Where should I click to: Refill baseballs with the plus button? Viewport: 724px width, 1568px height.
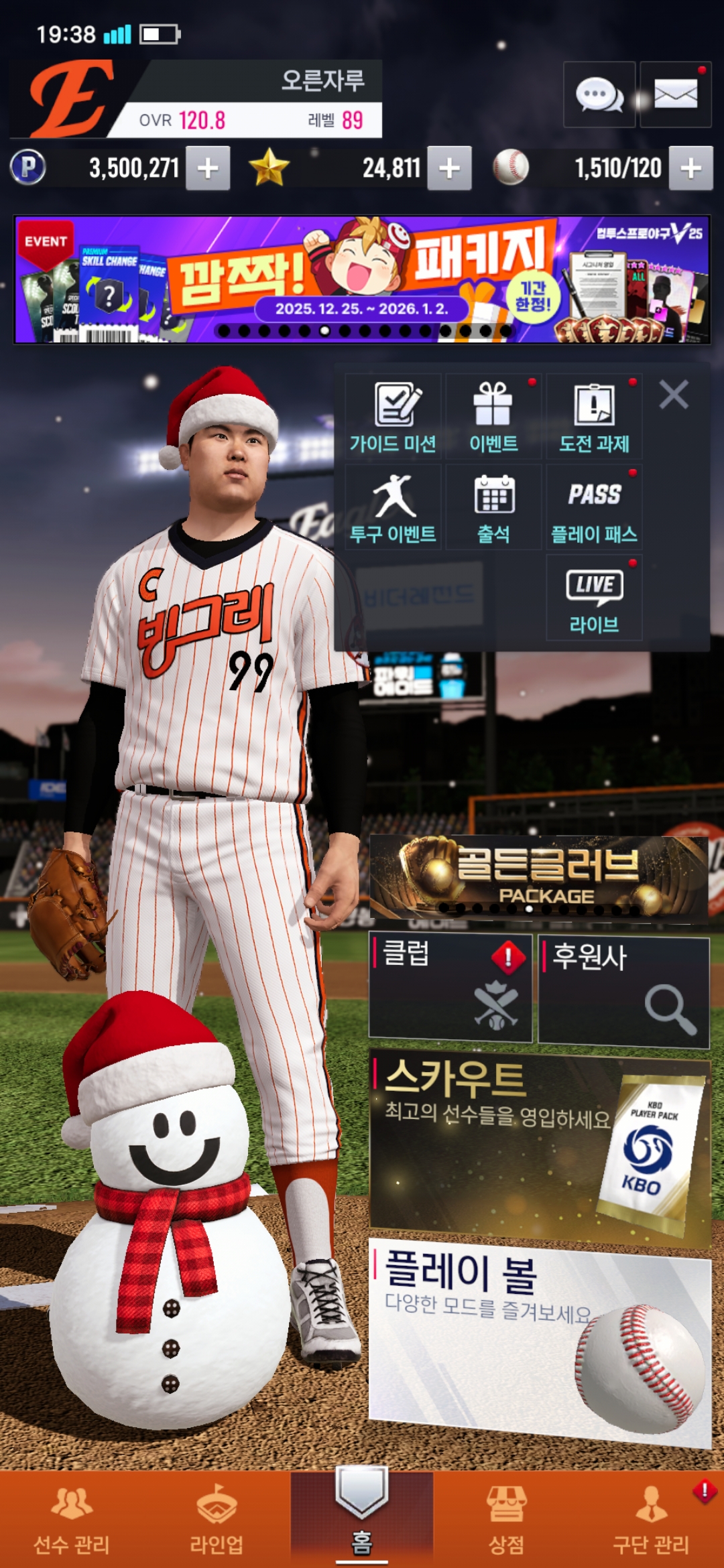[x=690, y=168]
